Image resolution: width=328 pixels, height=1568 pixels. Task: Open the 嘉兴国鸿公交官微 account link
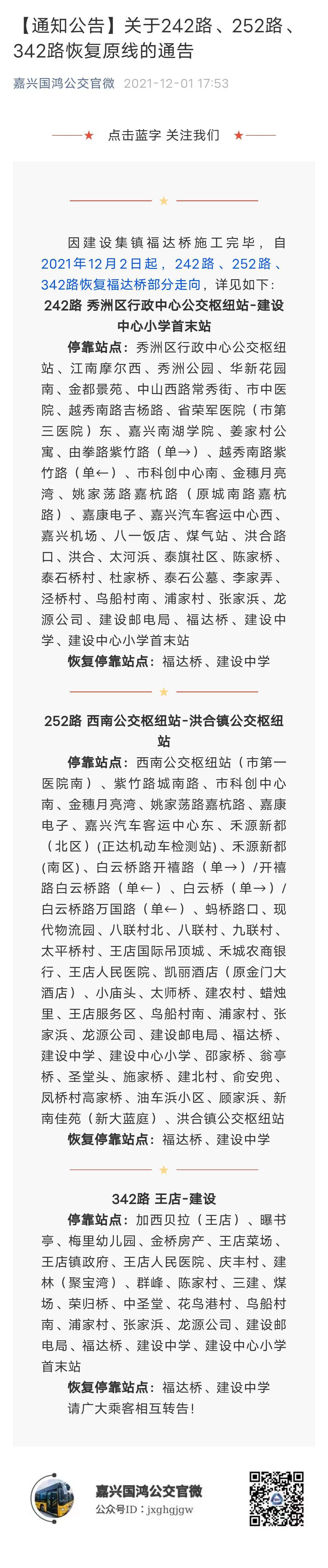click(64, 83)
